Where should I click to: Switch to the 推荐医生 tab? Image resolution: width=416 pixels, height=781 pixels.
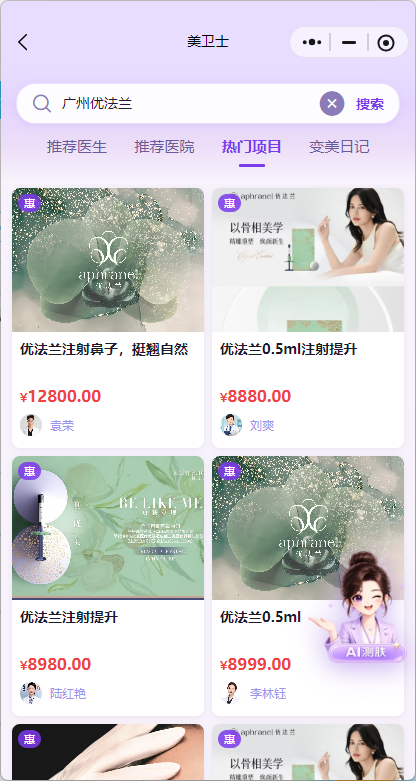tap(77, 147)
